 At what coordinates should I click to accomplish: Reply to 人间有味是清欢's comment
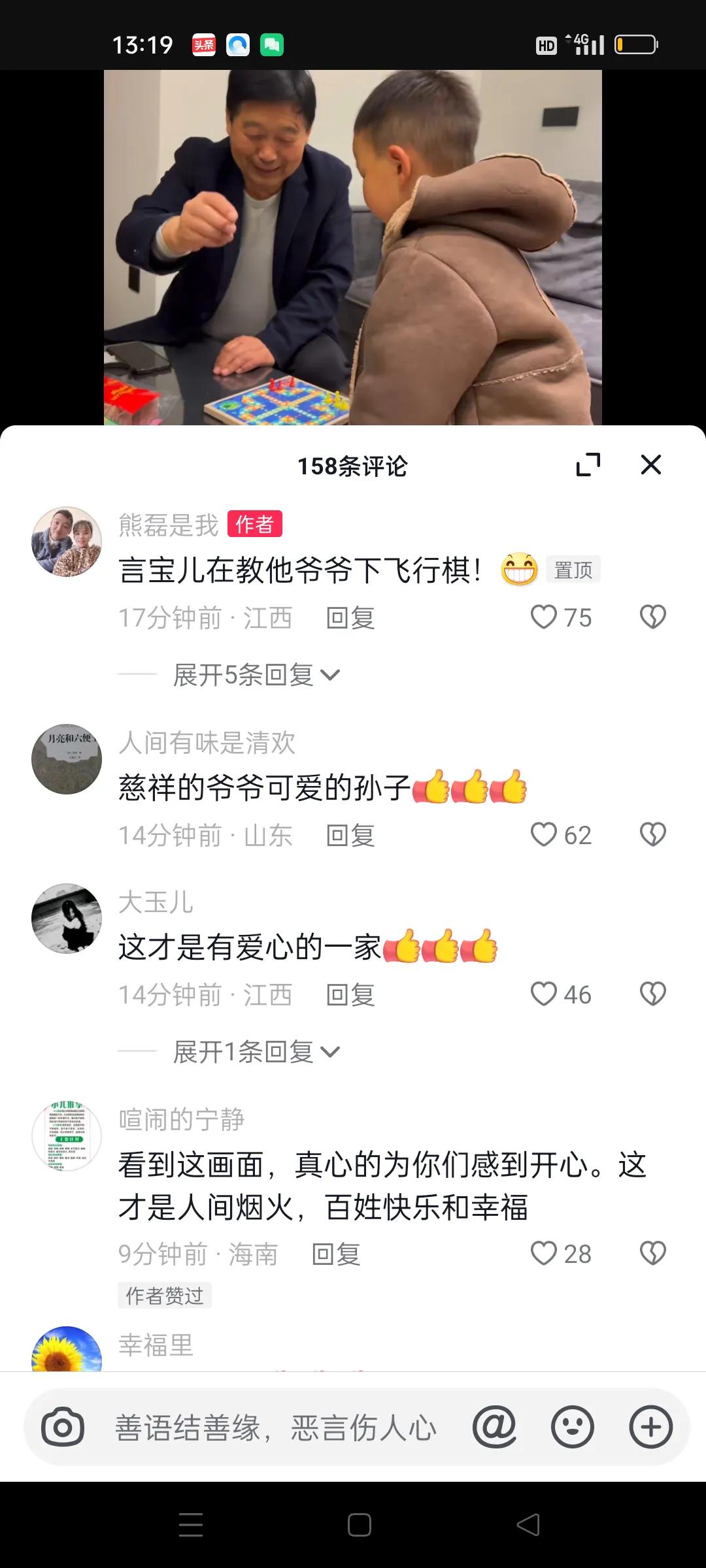(x=350, y=836)
